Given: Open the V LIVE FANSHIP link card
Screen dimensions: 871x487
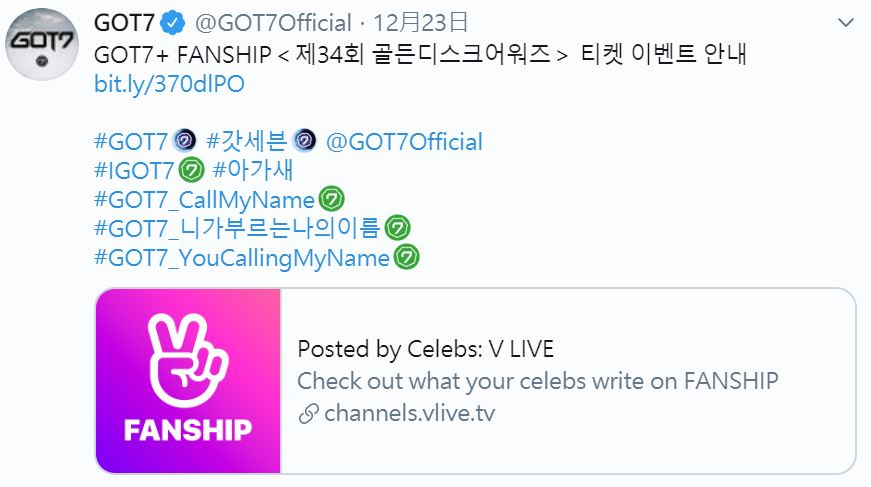Looking at the screenshot, I should coord(475,380).
